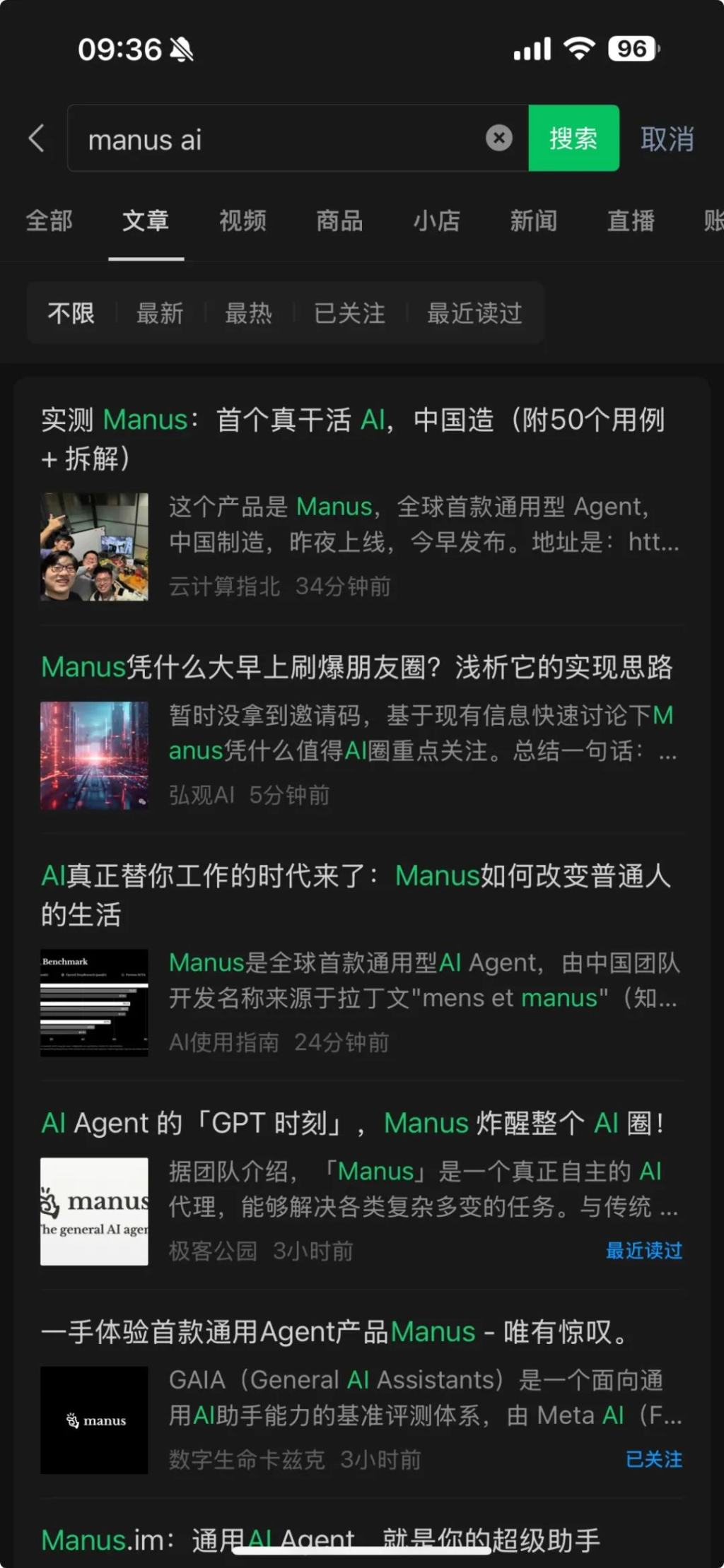Open the 极客公园 article on AI Agent
Viewport: 724px width, 1568px height.
(352, 1123)
